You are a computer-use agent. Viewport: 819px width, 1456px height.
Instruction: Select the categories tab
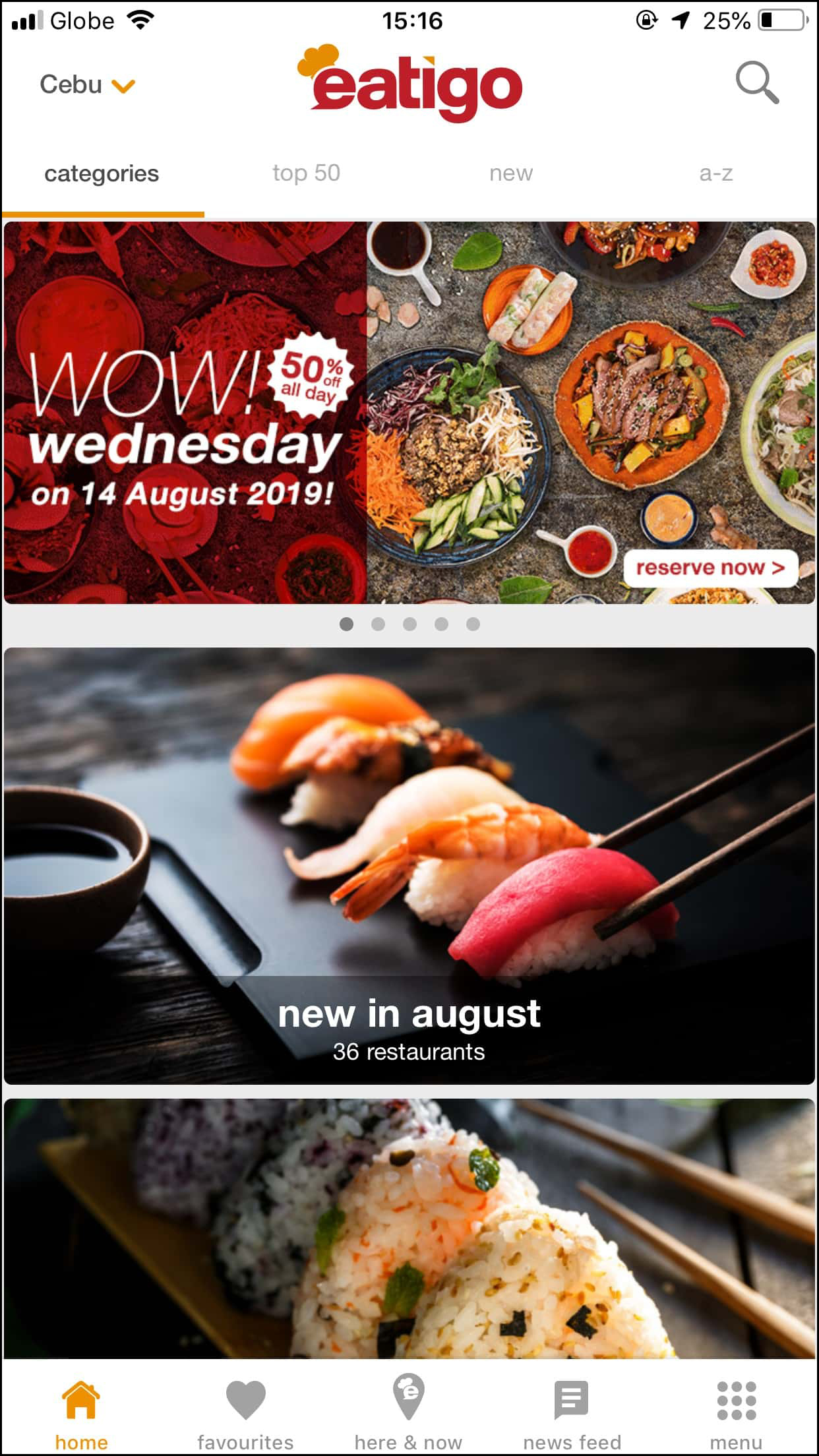click(102, 173)
